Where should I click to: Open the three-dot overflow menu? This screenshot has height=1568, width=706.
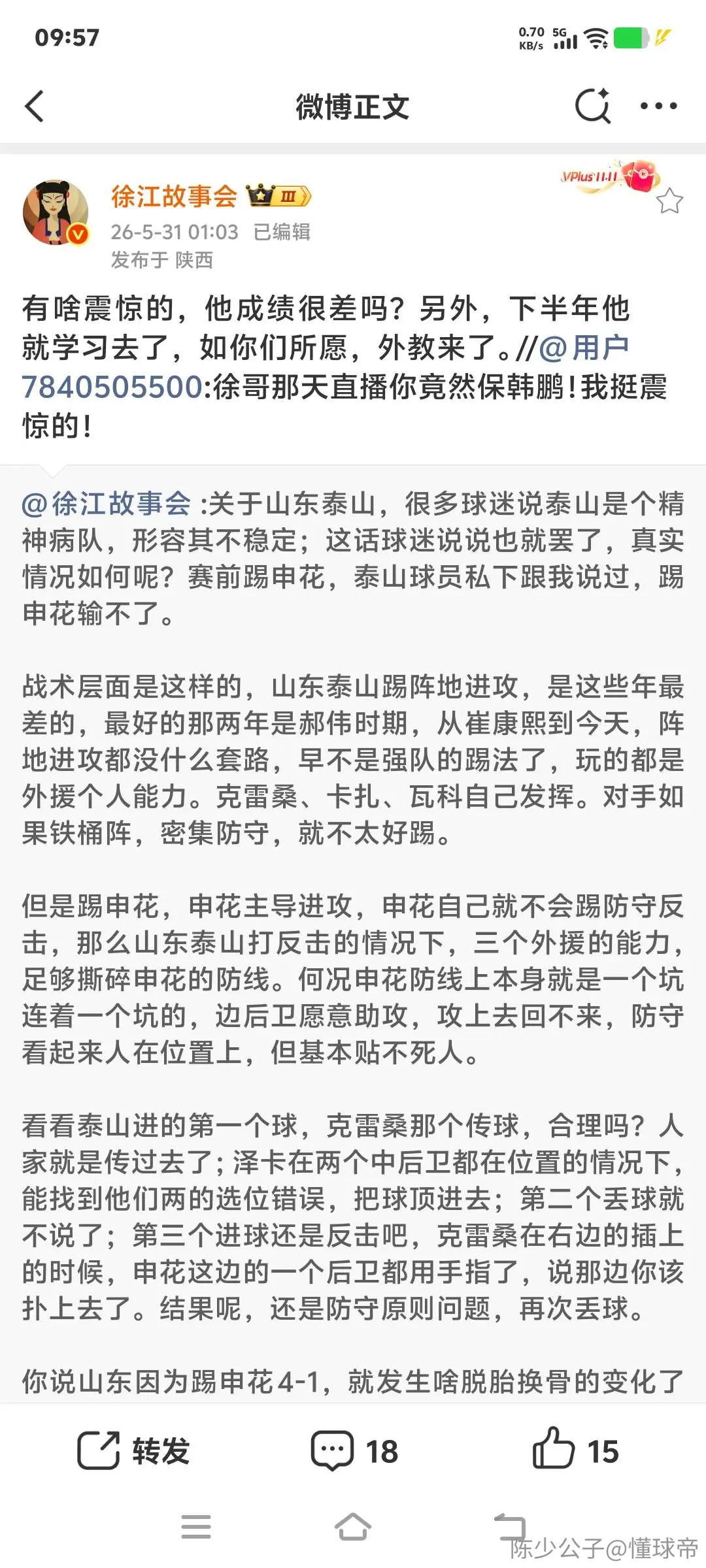[x=658, y=106]
